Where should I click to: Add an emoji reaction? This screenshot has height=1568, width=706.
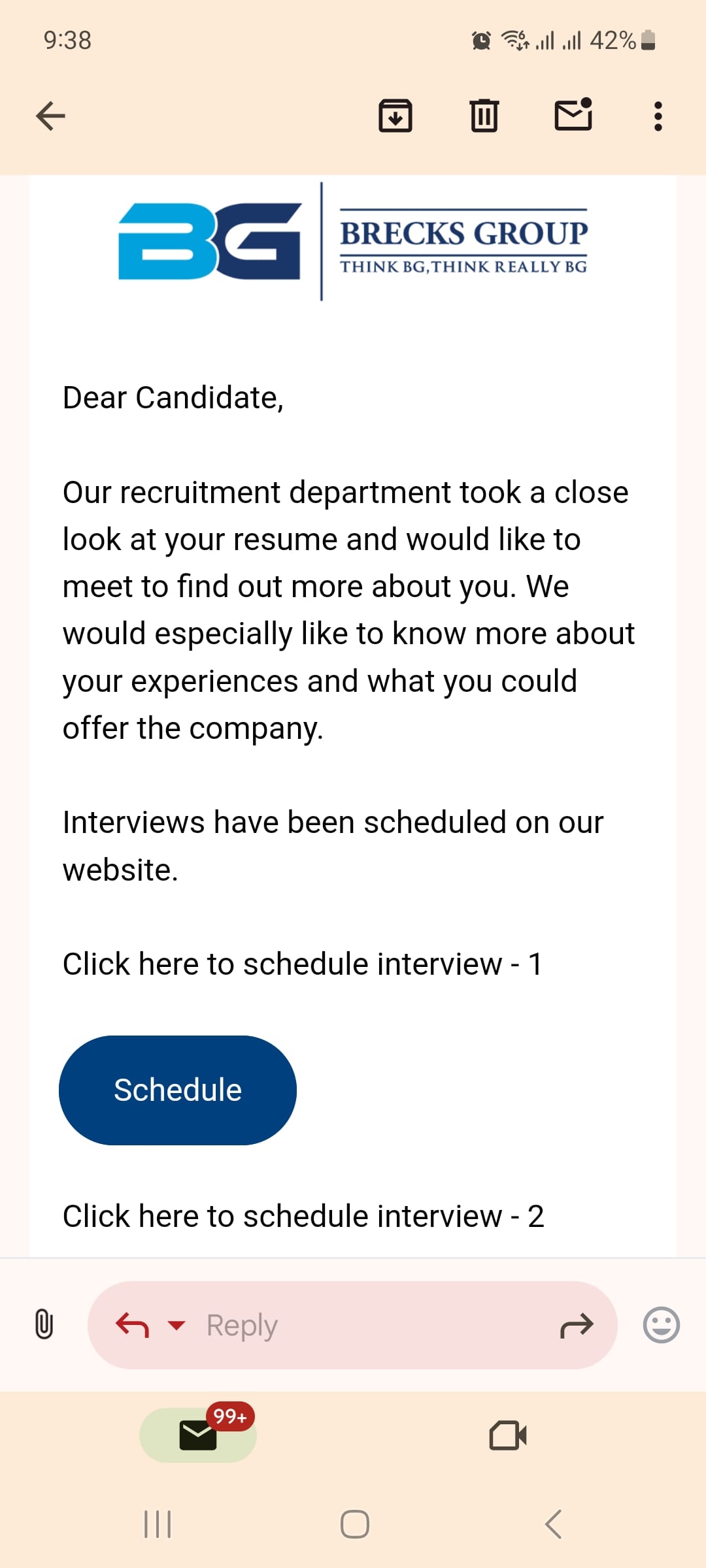[x=661, y=1325]
